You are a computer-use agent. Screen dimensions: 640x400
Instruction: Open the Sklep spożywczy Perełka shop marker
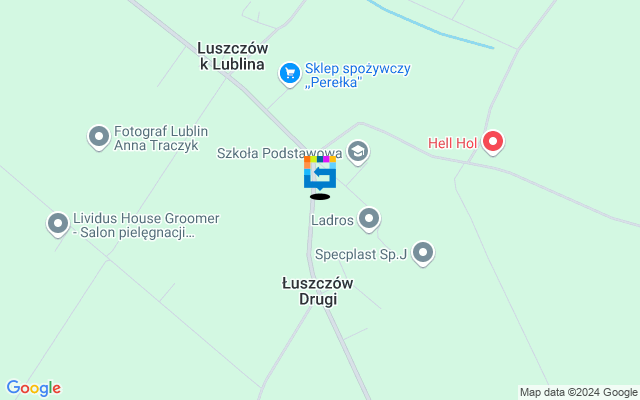[x=290, y=72]
